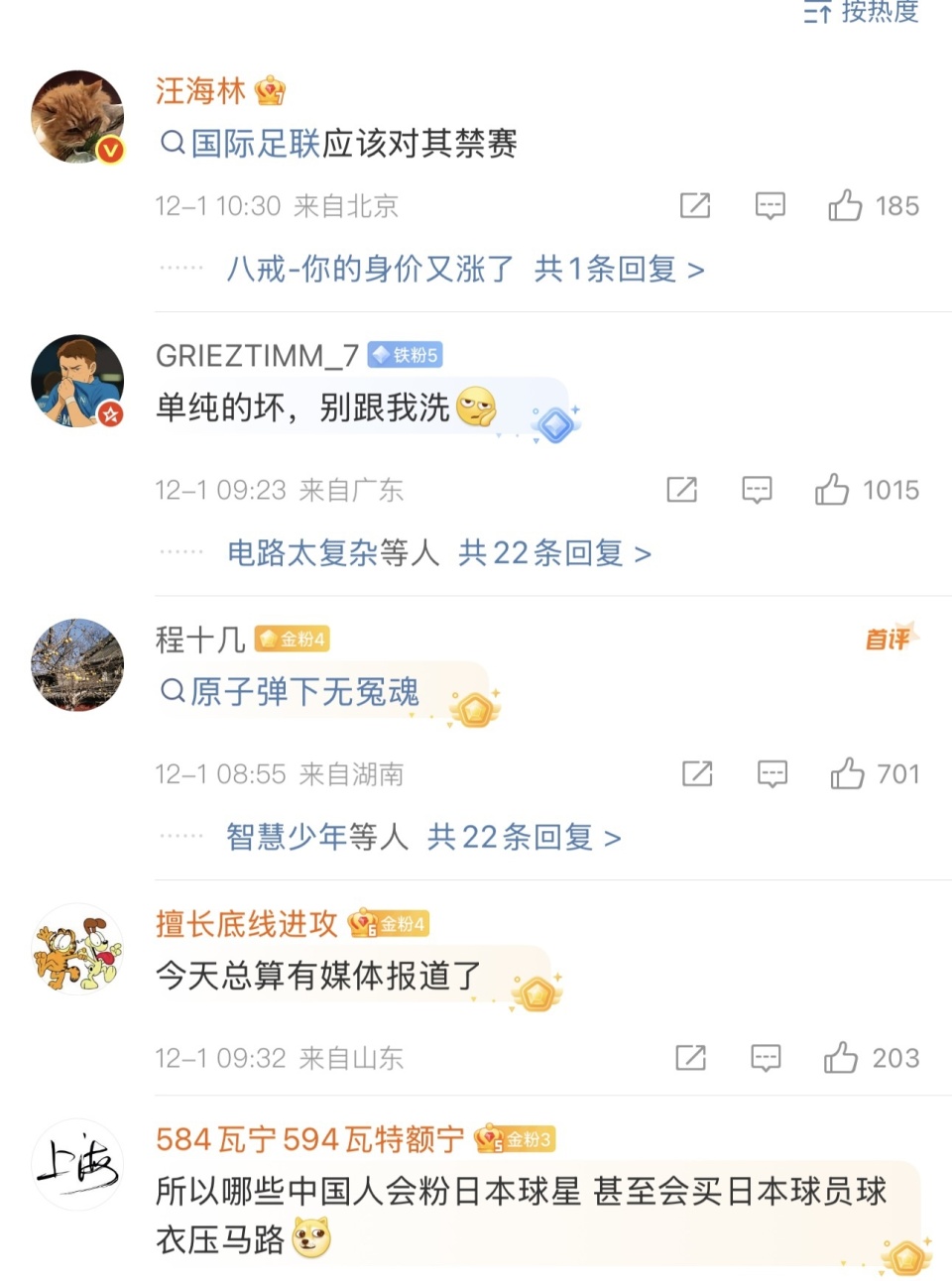Open 584瓦宁594瓦特额宁's profile name
952x1281 pixels.
309,1140
